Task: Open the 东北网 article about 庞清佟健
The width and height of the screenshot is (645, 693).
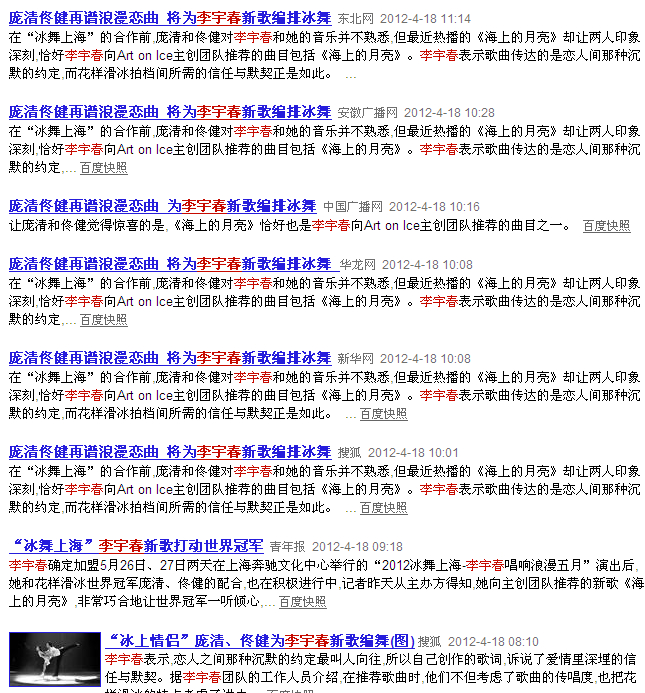Action: 170,18
